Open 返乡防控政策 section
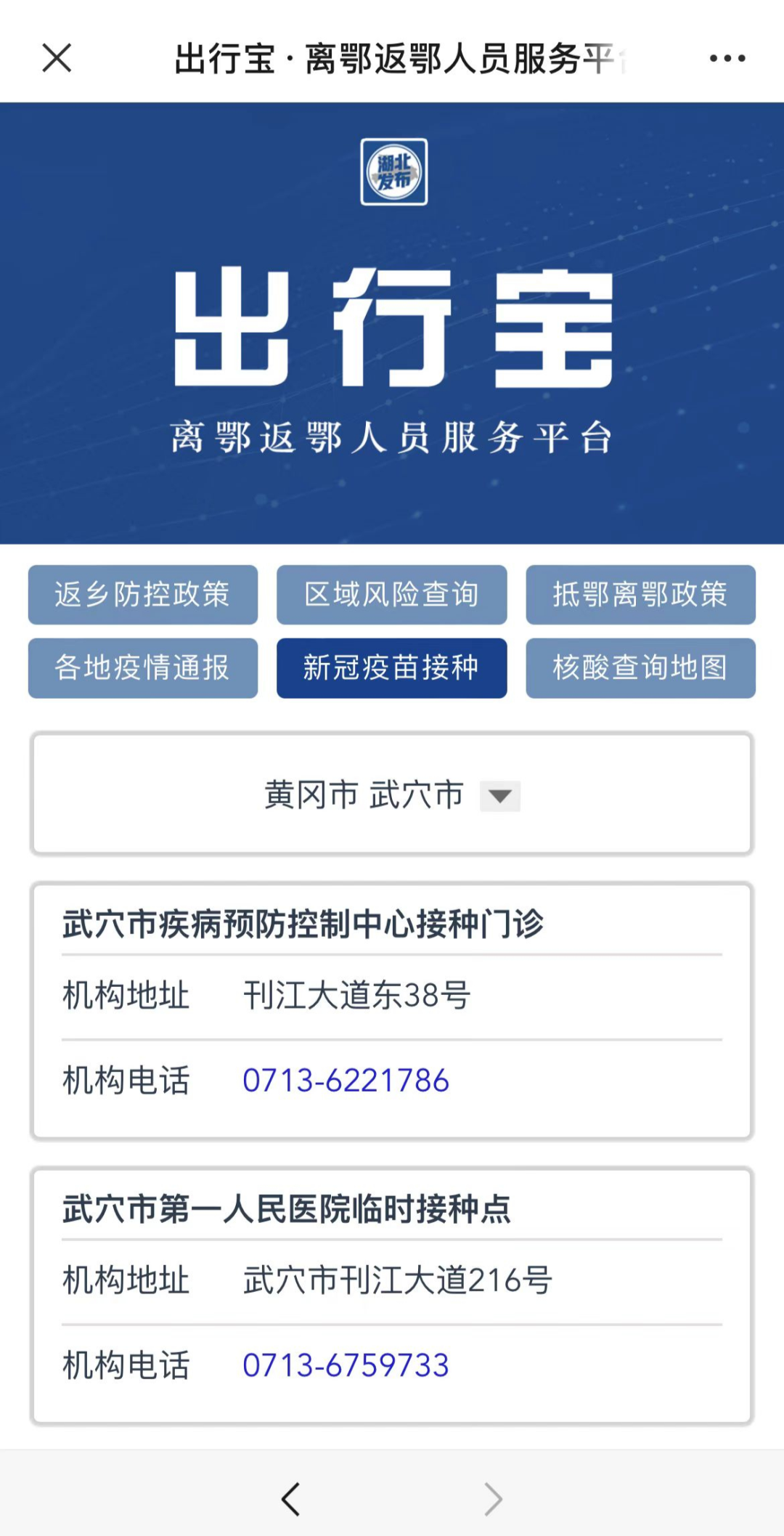This screenshot has width=784, height=1536. pyautogui.click(x=143, y=595)
